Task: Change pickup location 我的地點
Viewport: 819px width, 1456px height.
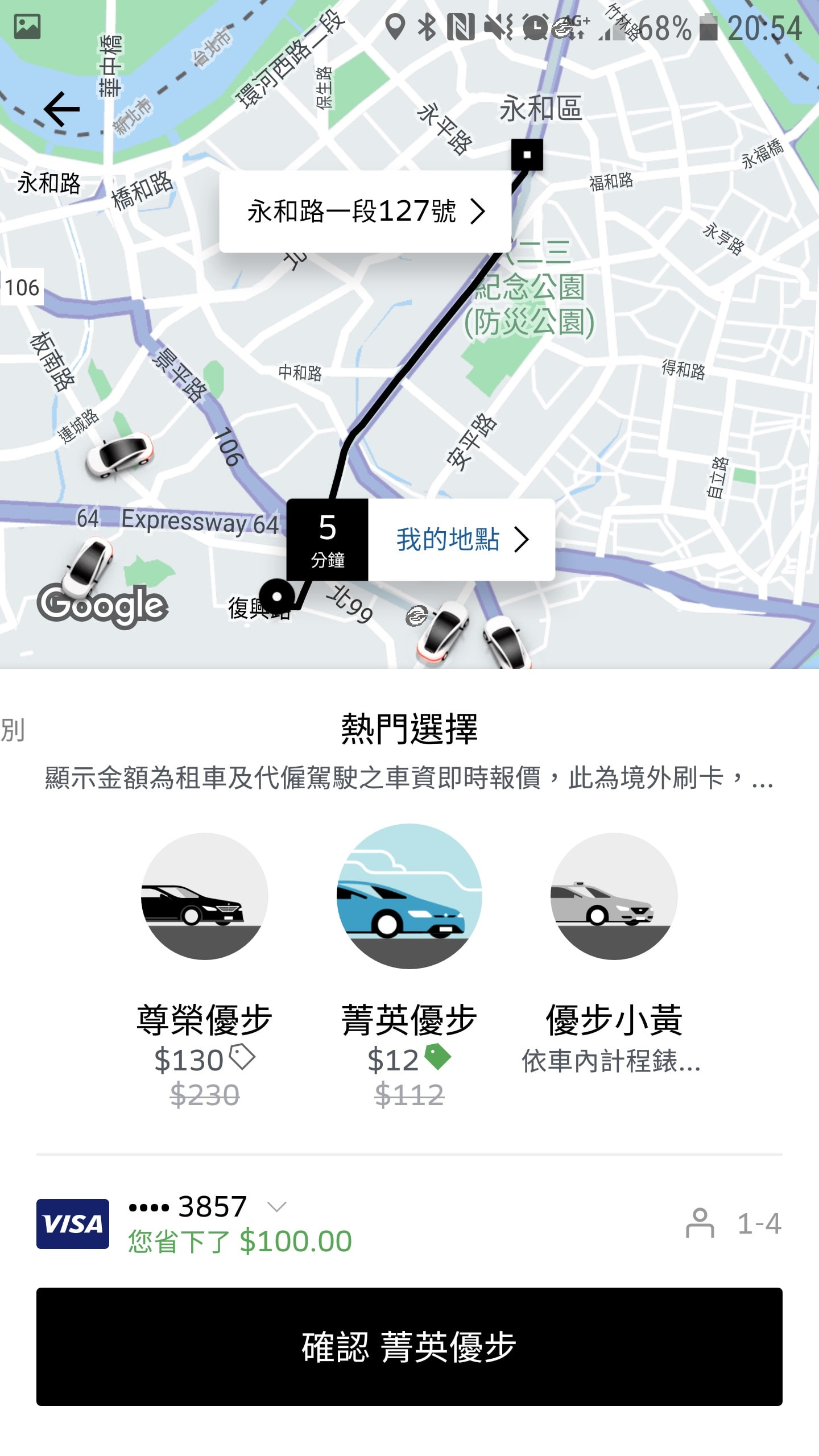Action: (x=461, y=539)
